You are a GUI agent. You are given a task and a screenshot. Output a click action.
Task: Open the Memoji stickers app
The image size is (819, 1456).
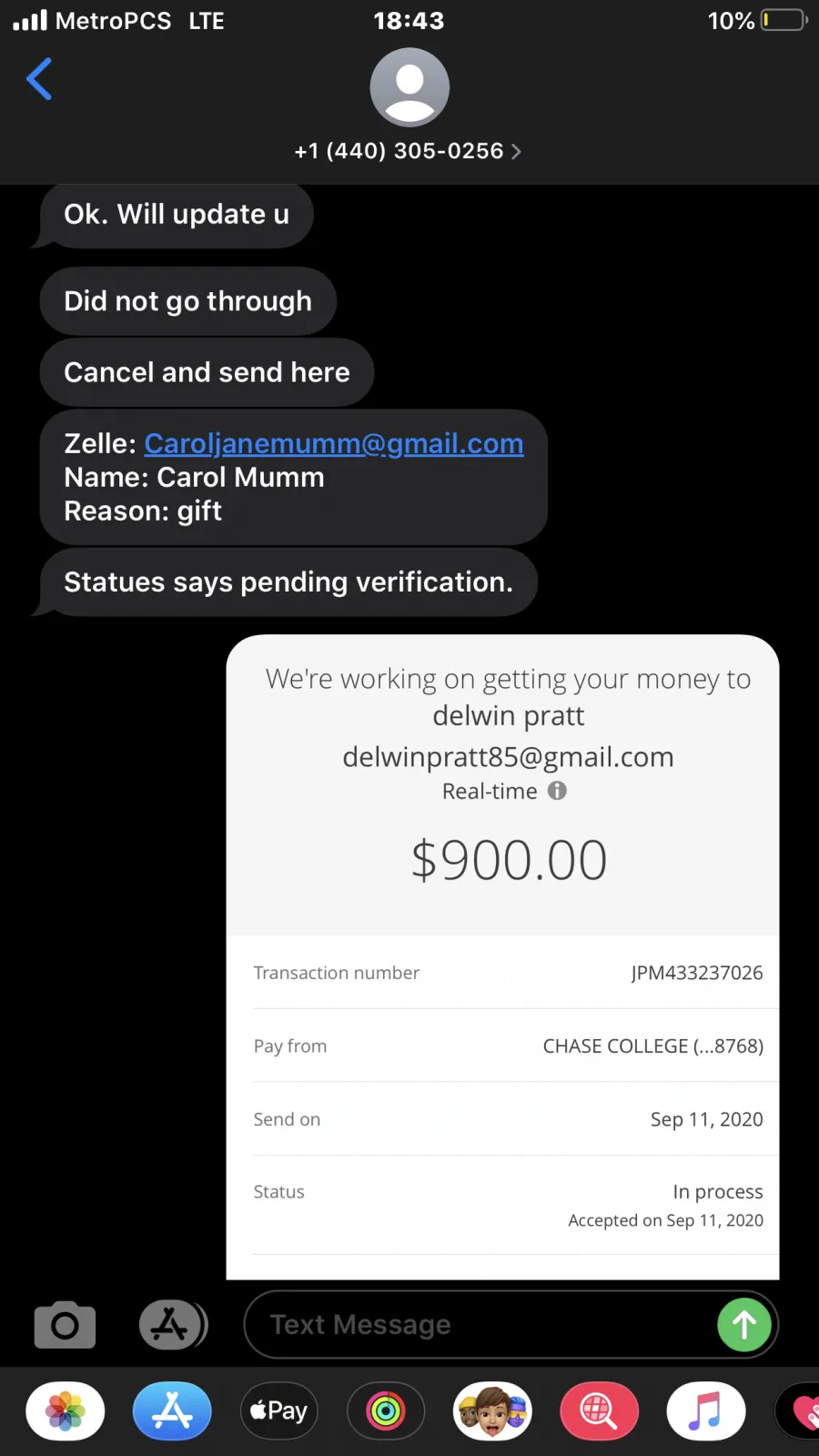click(x=492, y=1411)
